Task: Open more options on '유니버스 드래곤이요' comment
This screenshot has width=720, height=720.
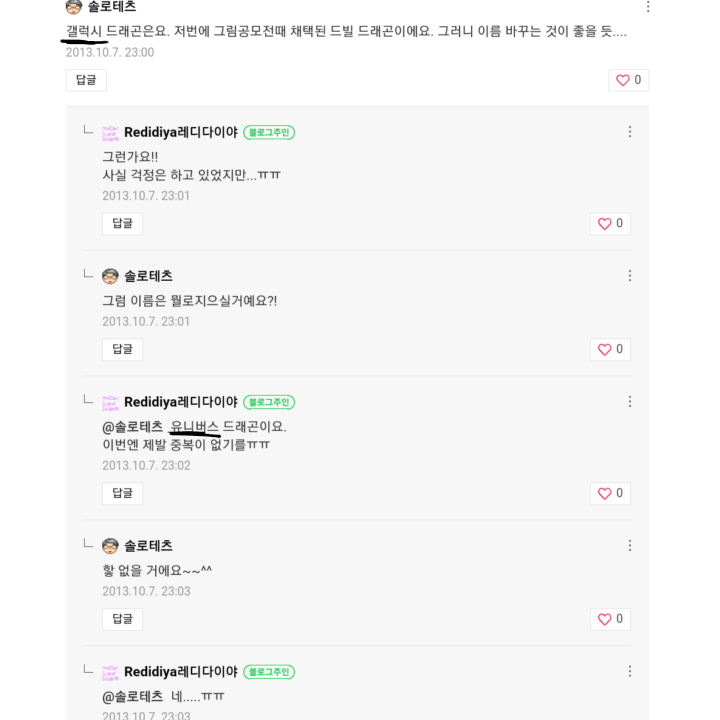Action: tap(630, 402)
